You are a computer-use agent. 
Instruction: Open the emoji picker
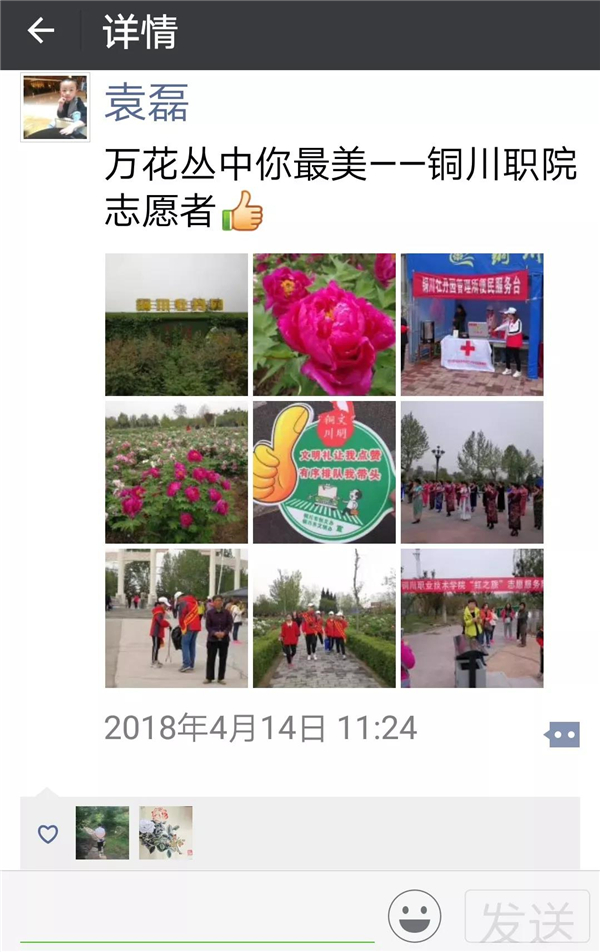tap(415, 915)
